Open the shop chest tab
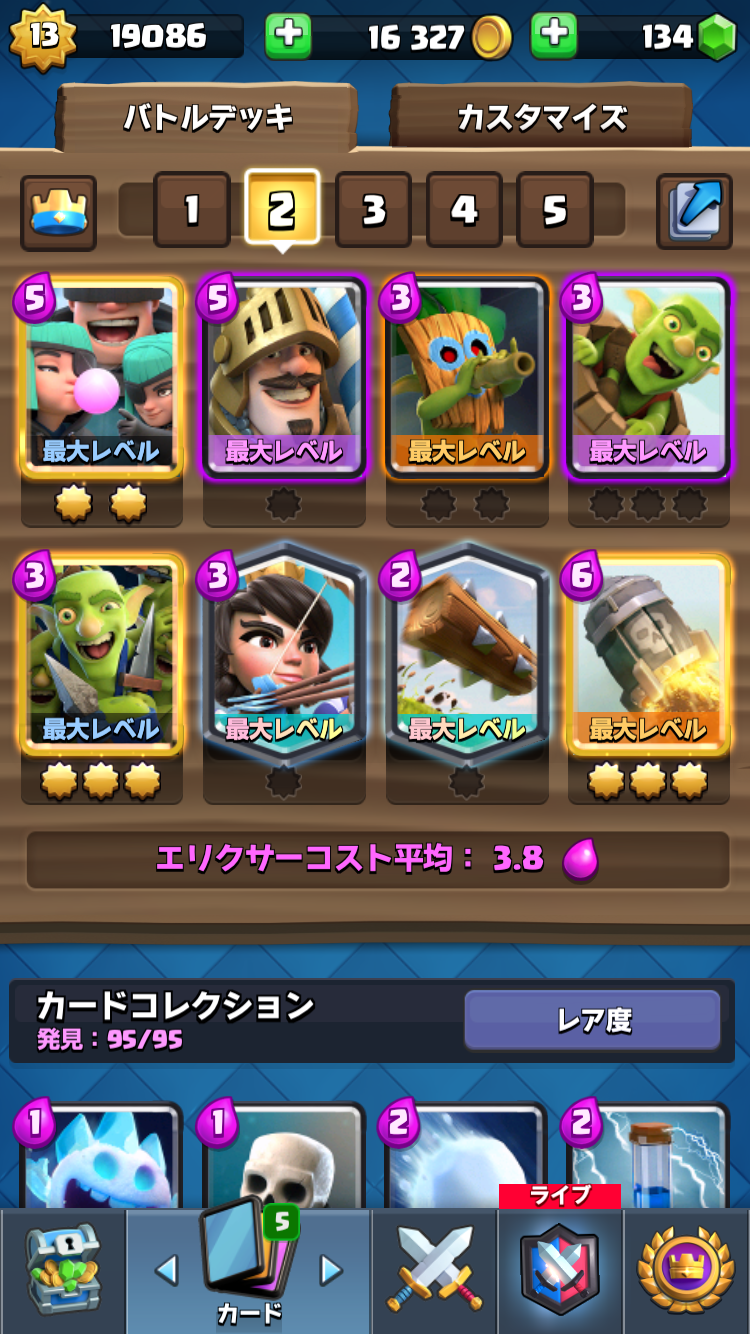This screenshot has height=1334, width=750. [x=62, y=1270]
